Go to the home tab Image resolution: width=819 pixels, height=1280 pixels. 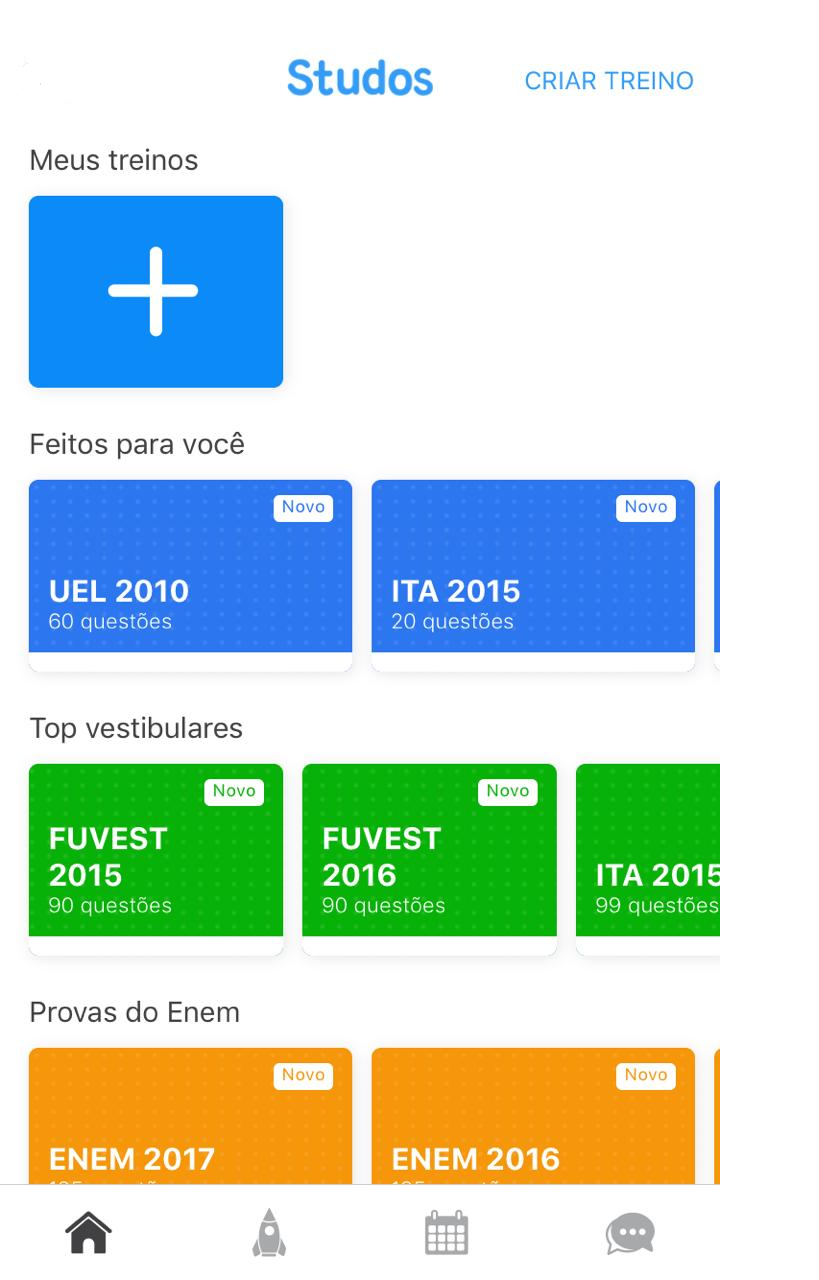[x=89, y=1233]
